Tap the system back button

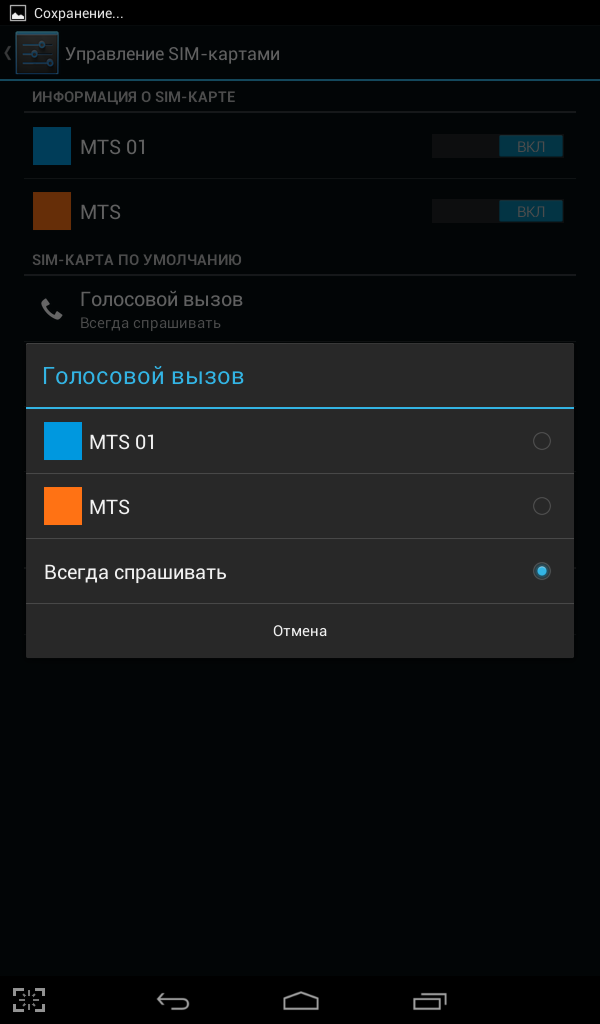(173, 1000)
